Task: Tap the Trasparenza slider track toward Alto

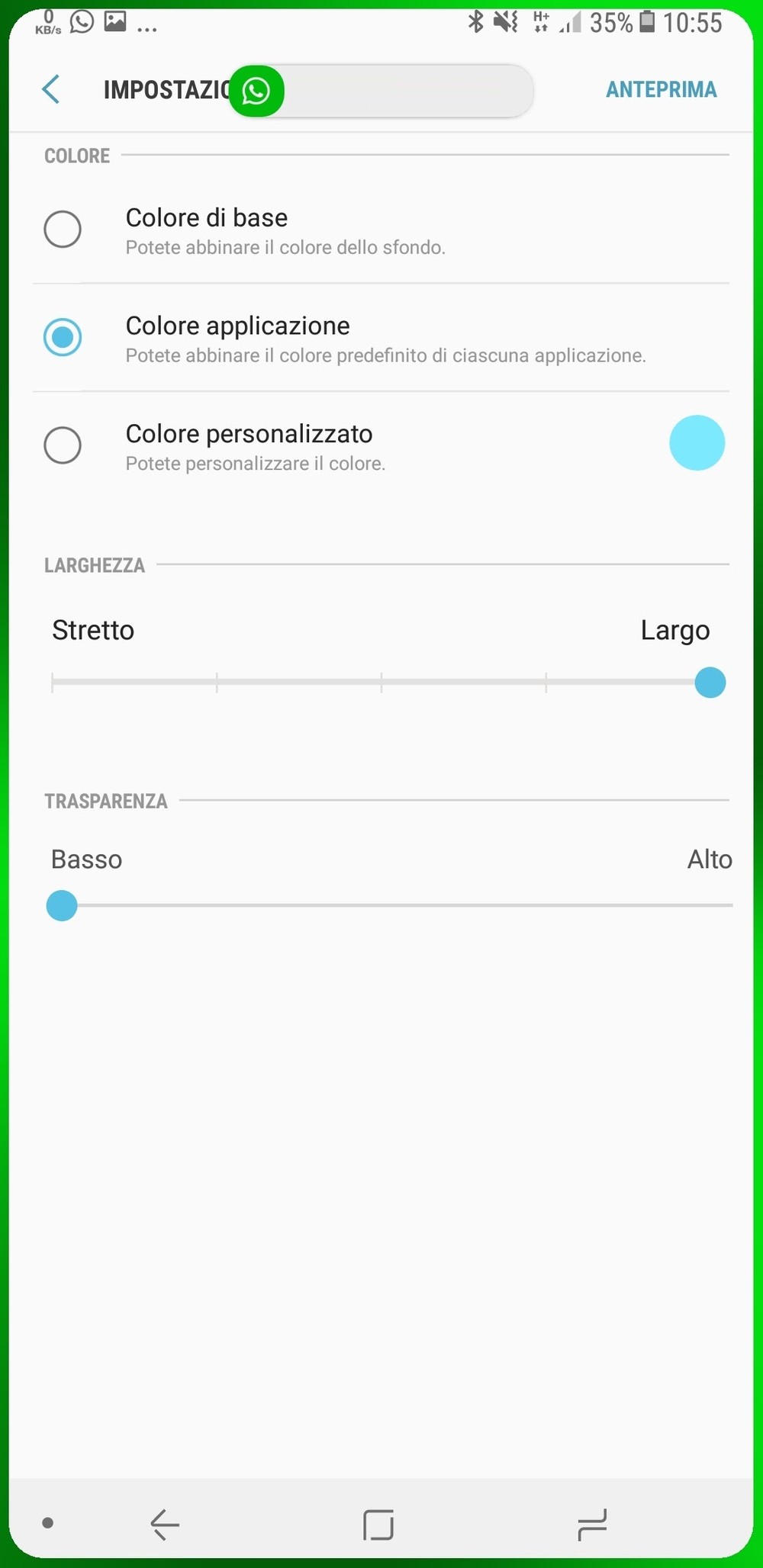Action: 649,905
